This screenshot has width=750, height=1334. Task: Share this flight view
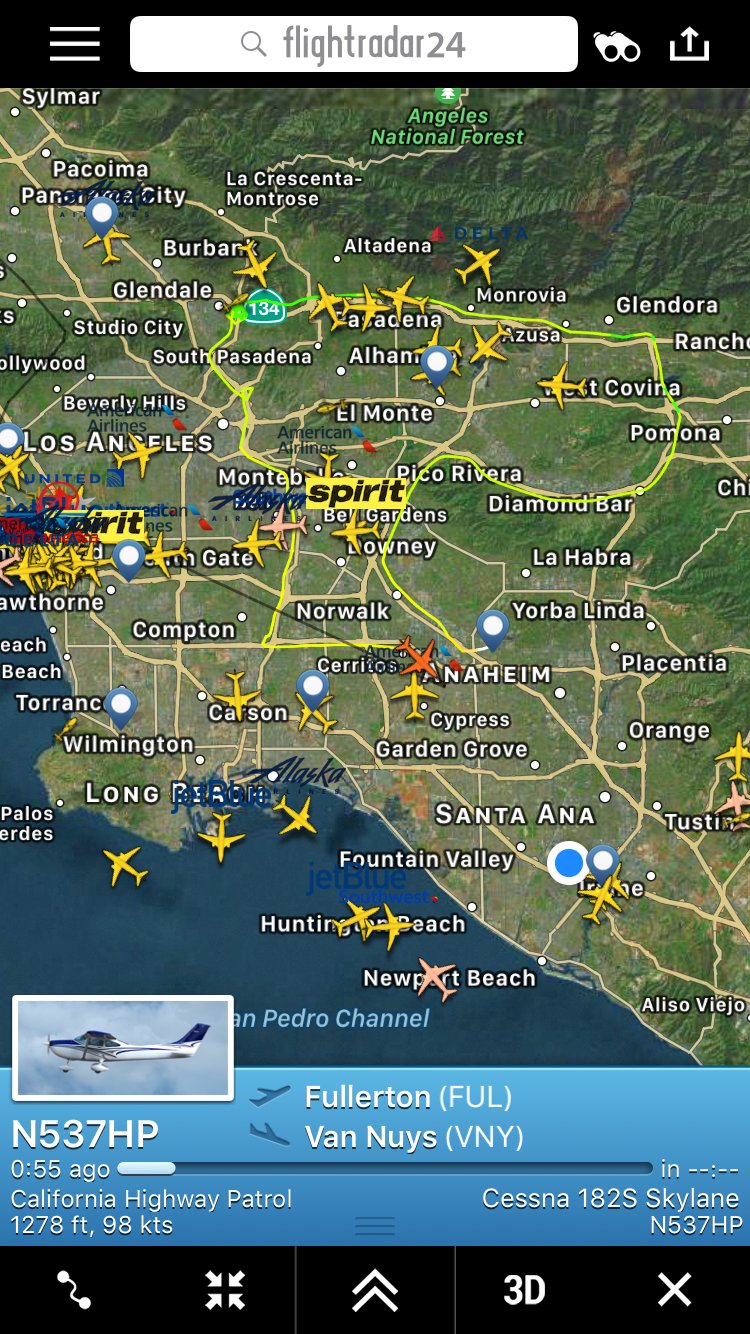click(x=689, y=44)
